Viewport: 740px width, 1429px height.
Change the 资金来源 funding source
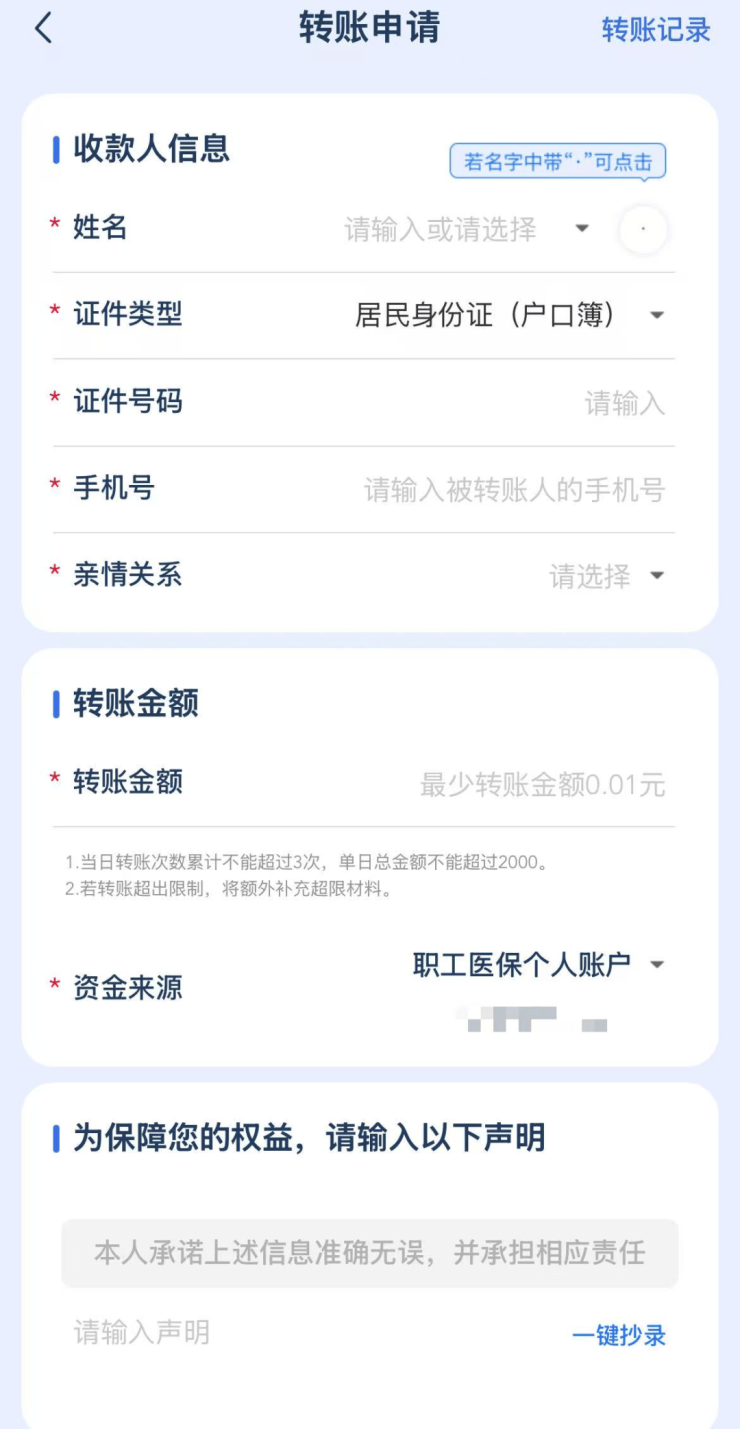coord(538,966)
